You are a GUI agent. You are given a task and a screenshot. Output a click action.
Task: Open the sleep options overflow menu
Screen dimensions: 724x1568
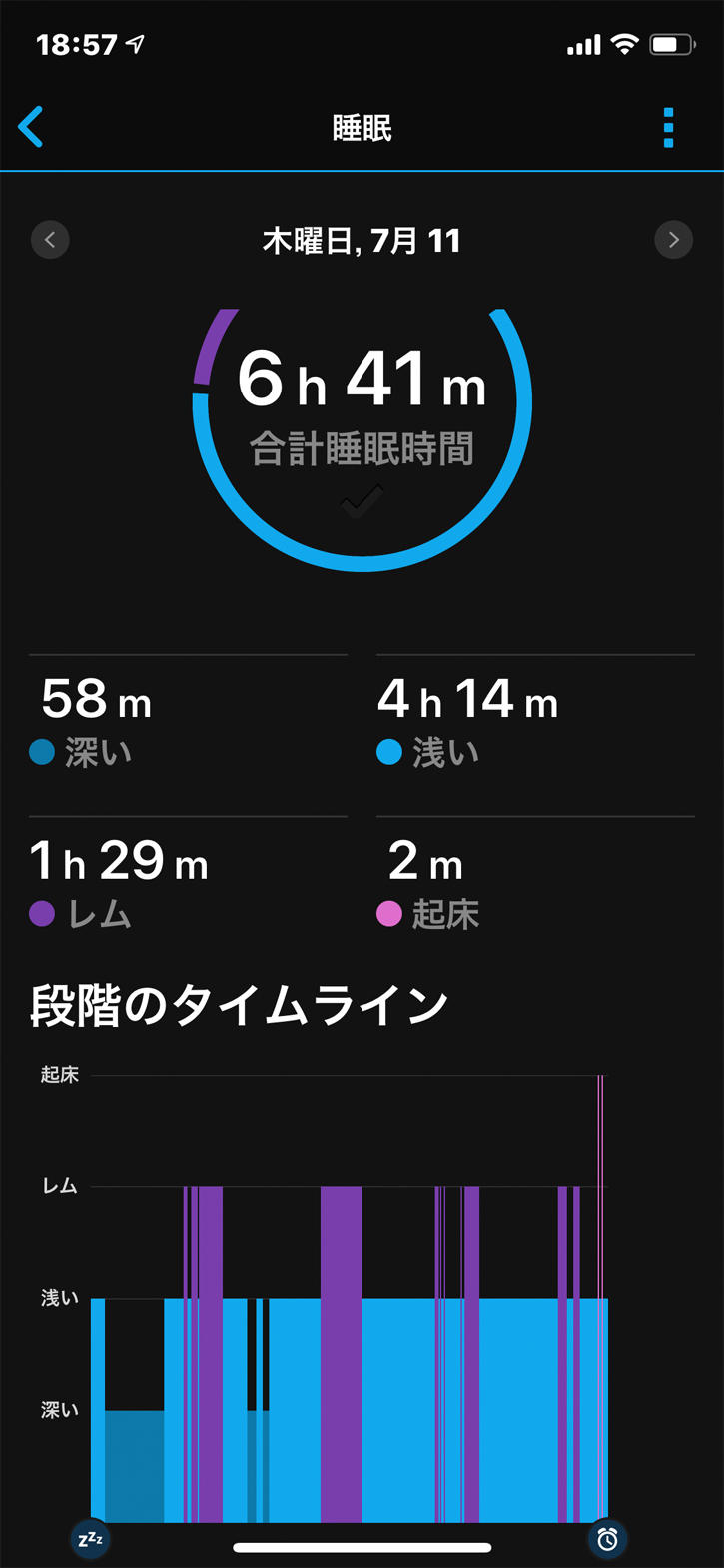click(x=667, y=128)
